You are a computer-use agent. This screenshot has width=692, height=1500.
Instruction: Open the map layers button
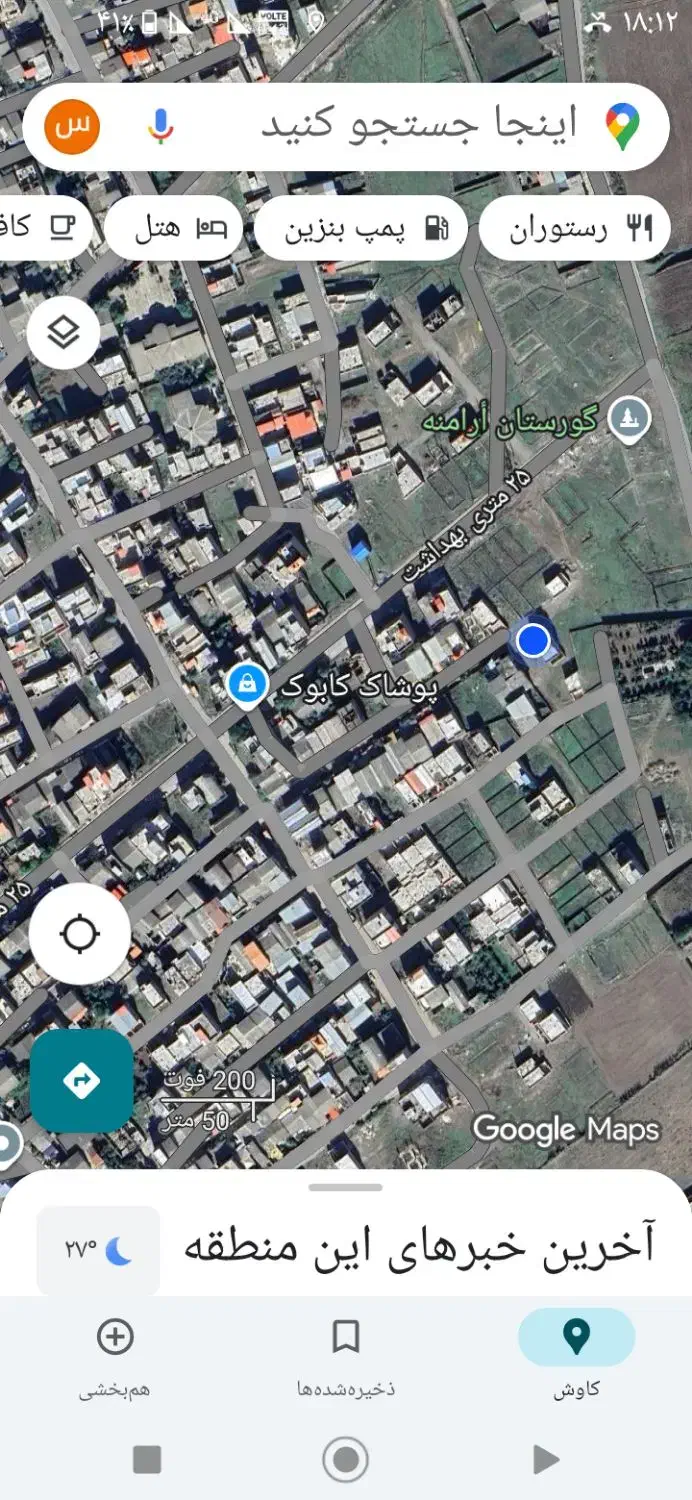tap(63, 332)
